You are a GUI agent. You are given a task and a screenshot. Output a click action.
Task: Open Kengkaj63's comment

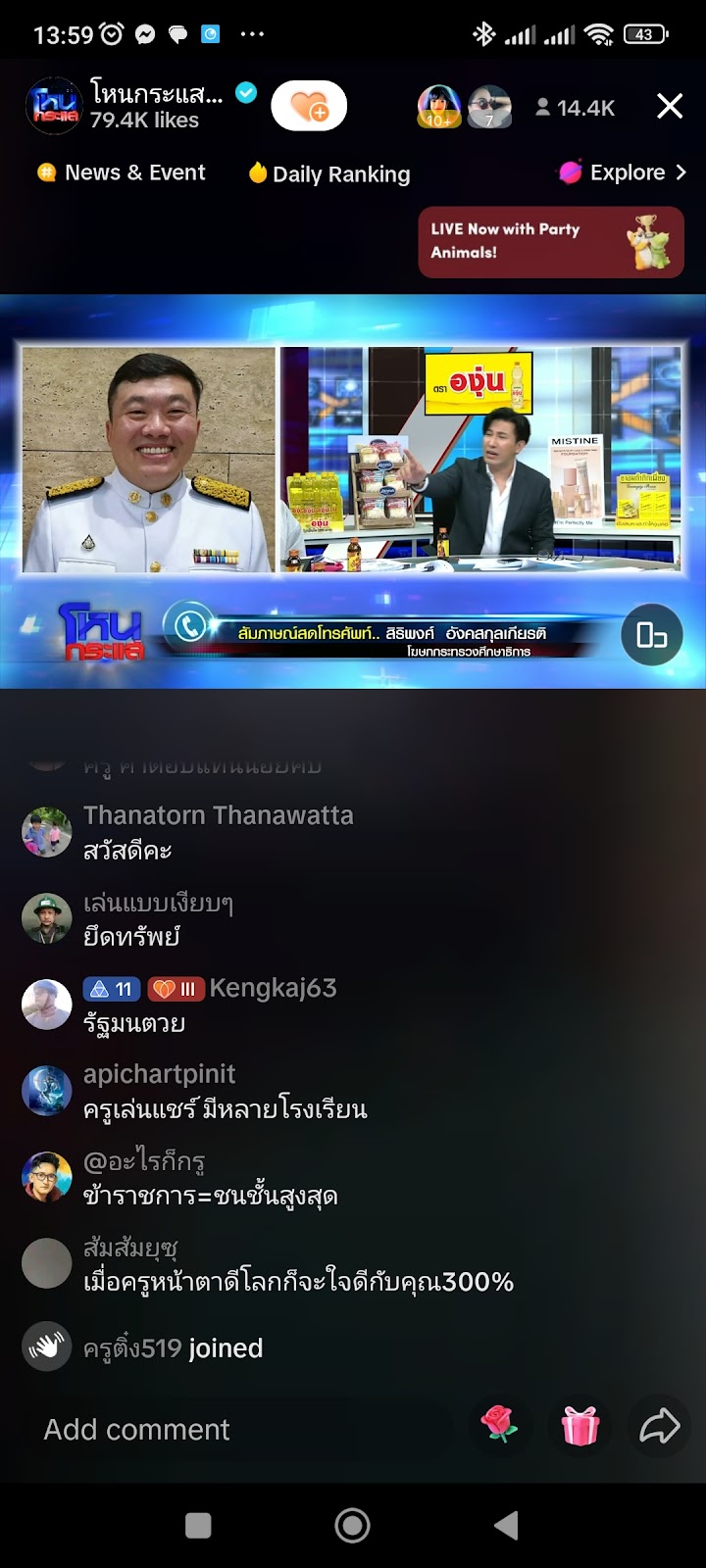click(x=210, y=1004)
